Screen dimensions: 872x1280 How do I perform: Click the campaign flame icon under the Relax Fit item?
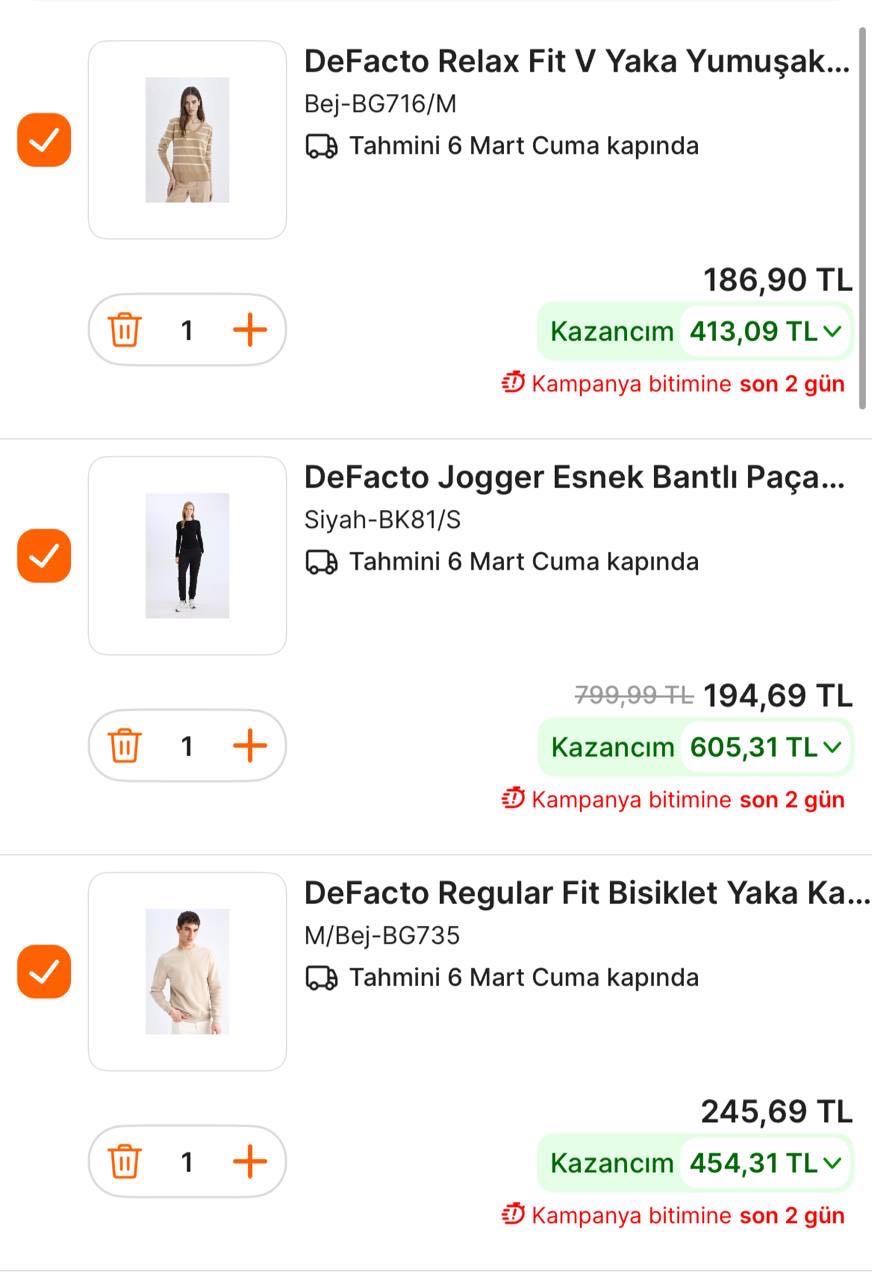point(511,382)
